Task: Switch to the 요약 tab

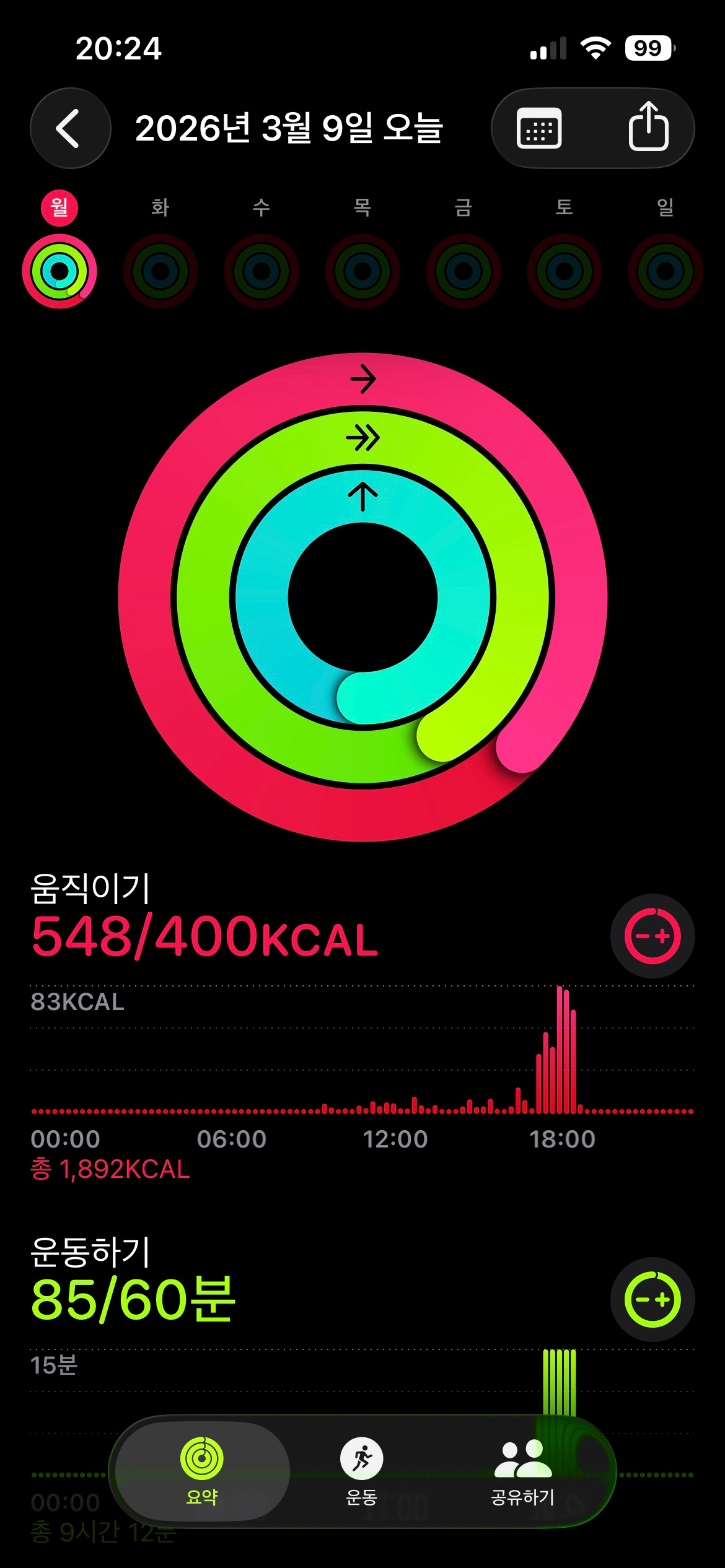Action: pyautogui.click(x=202, y=1470)
